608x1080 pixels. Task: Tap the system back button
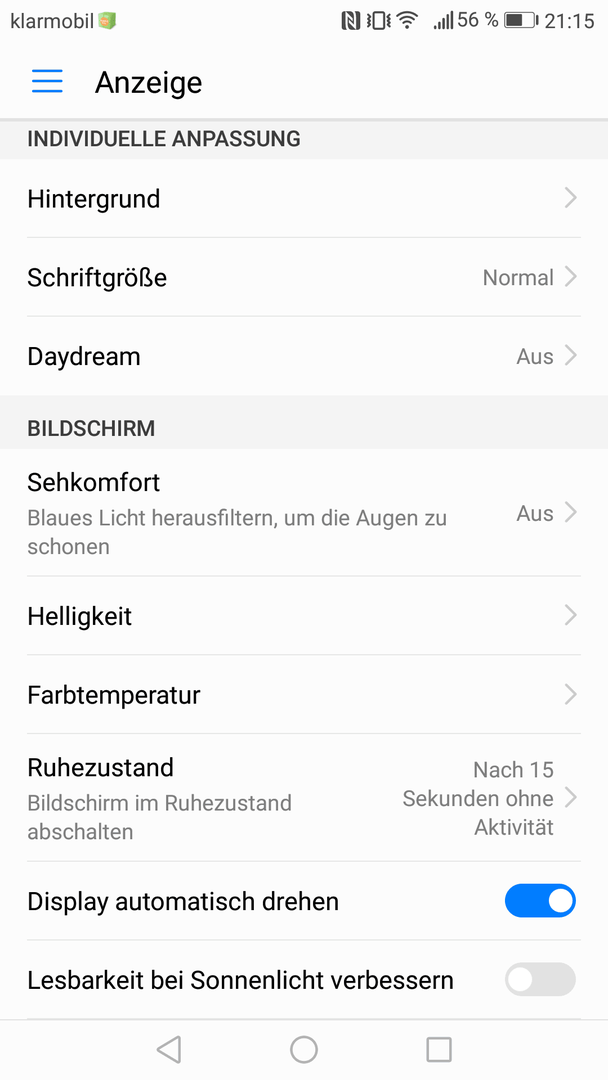(169, 1050)
